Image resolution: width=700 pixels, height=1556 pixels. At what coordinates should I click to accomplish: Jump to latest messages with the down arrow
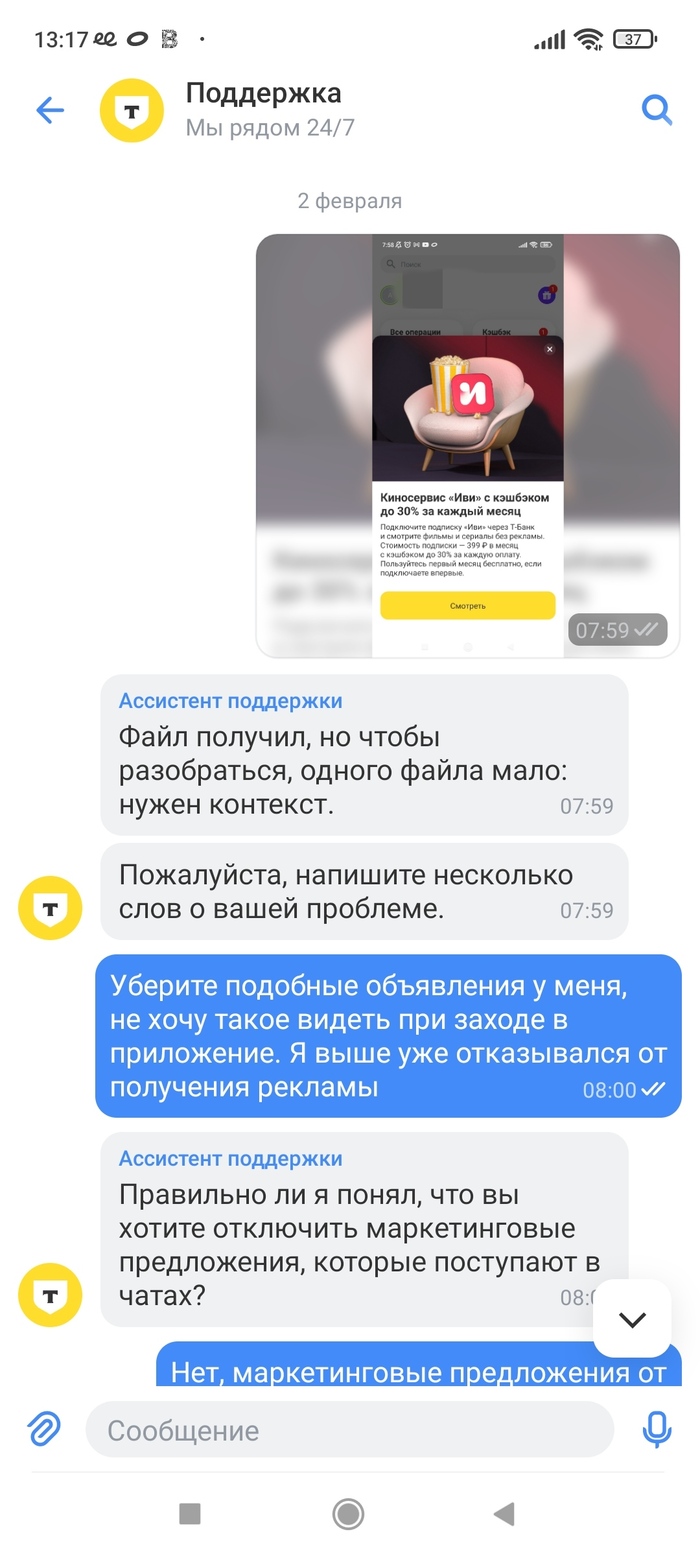coord(632,1319)
